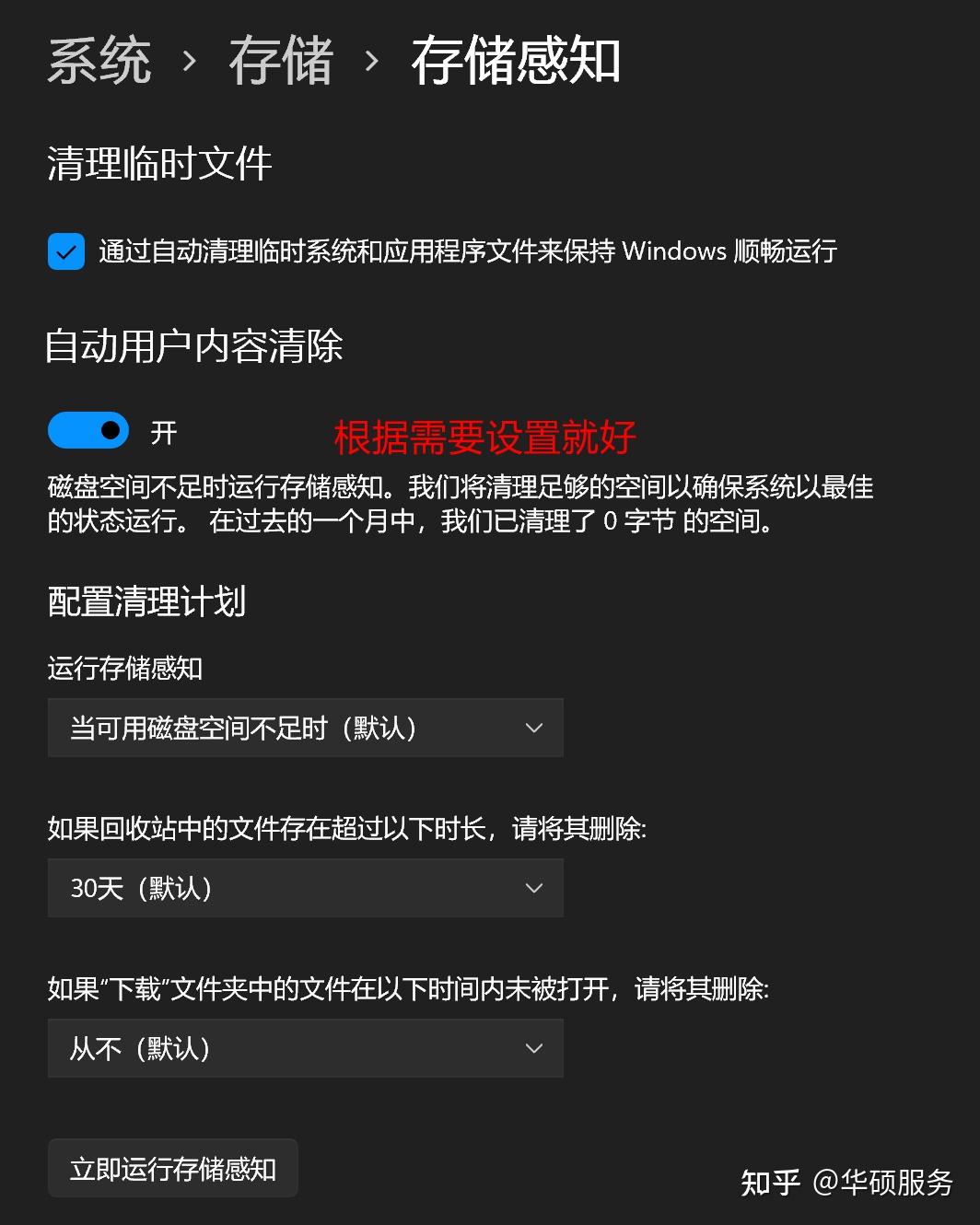The image size is (980, 1225).
Task: Uncheck the automatic temporary file cleanup checkbox
Action: (66, 251)
